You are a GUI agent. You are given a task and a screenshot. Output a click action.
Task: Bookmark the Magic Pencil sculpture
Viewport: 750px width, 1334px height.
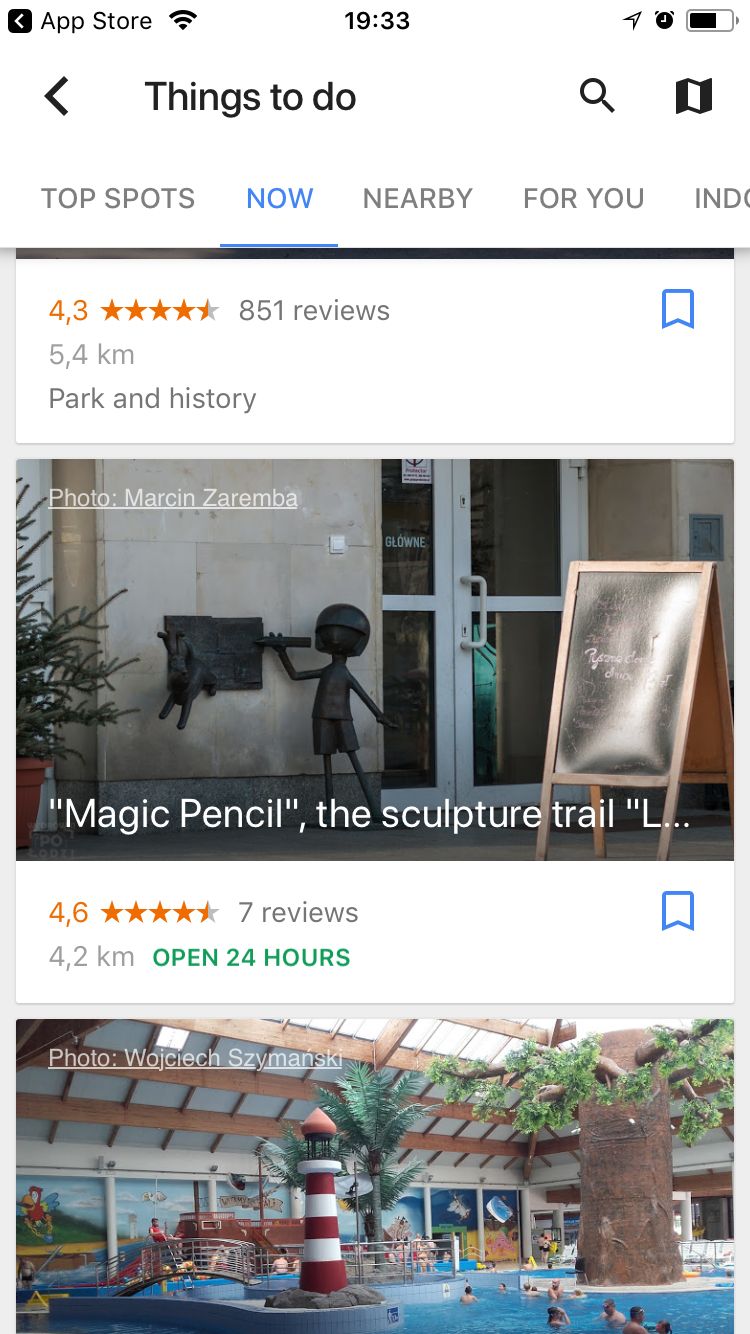(677, 912)
